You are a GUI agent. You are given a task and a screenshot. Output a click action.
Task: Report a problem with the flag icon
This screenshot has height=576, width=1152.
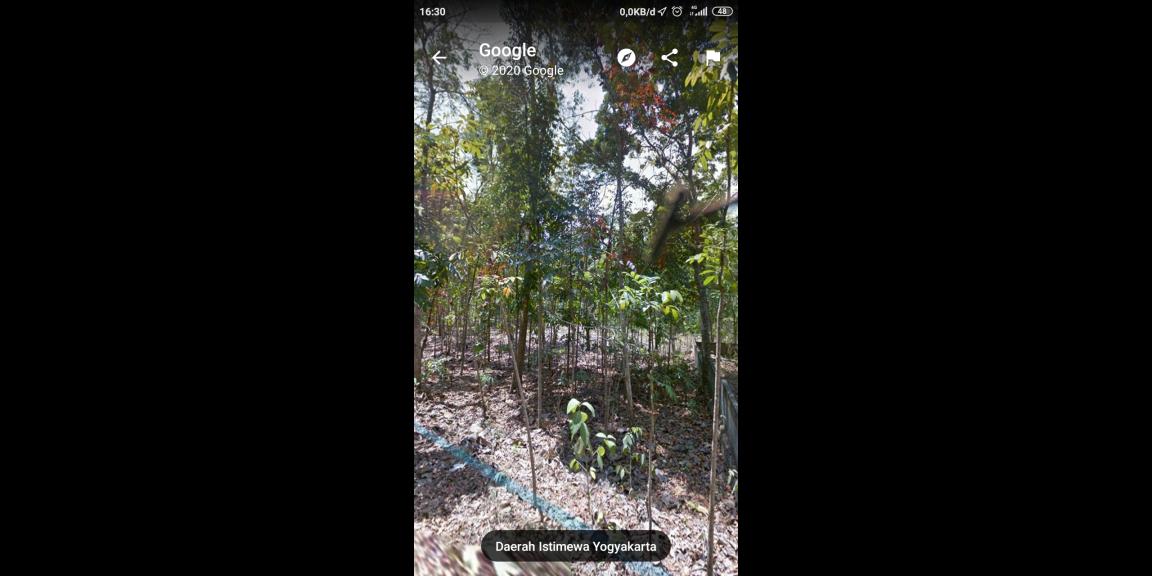coord(713,58)
